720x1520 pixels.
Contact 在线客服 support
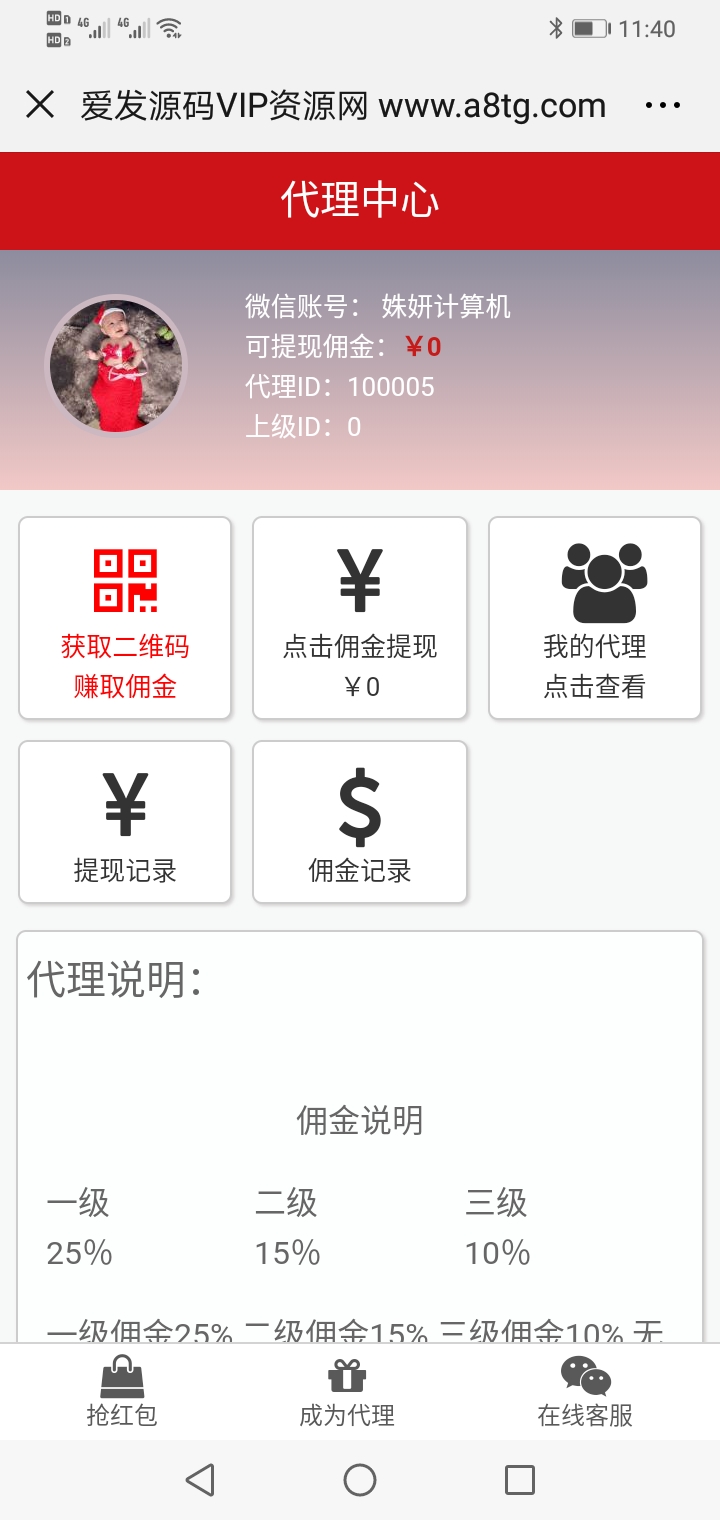pyautogui.click(x=585, y=1392)
